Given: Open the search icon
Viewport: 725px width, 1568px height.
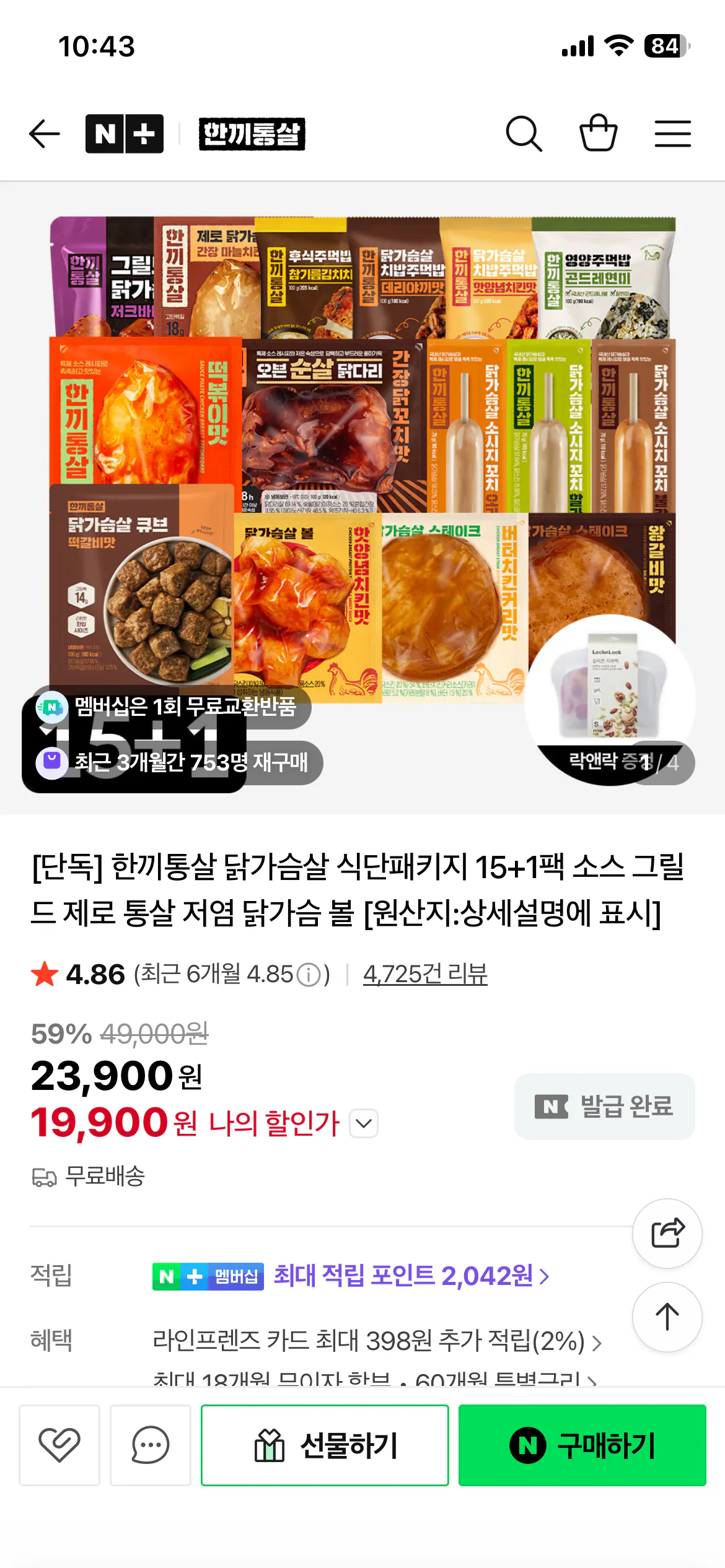Looking at the screenshot, I should pos(524,133).
